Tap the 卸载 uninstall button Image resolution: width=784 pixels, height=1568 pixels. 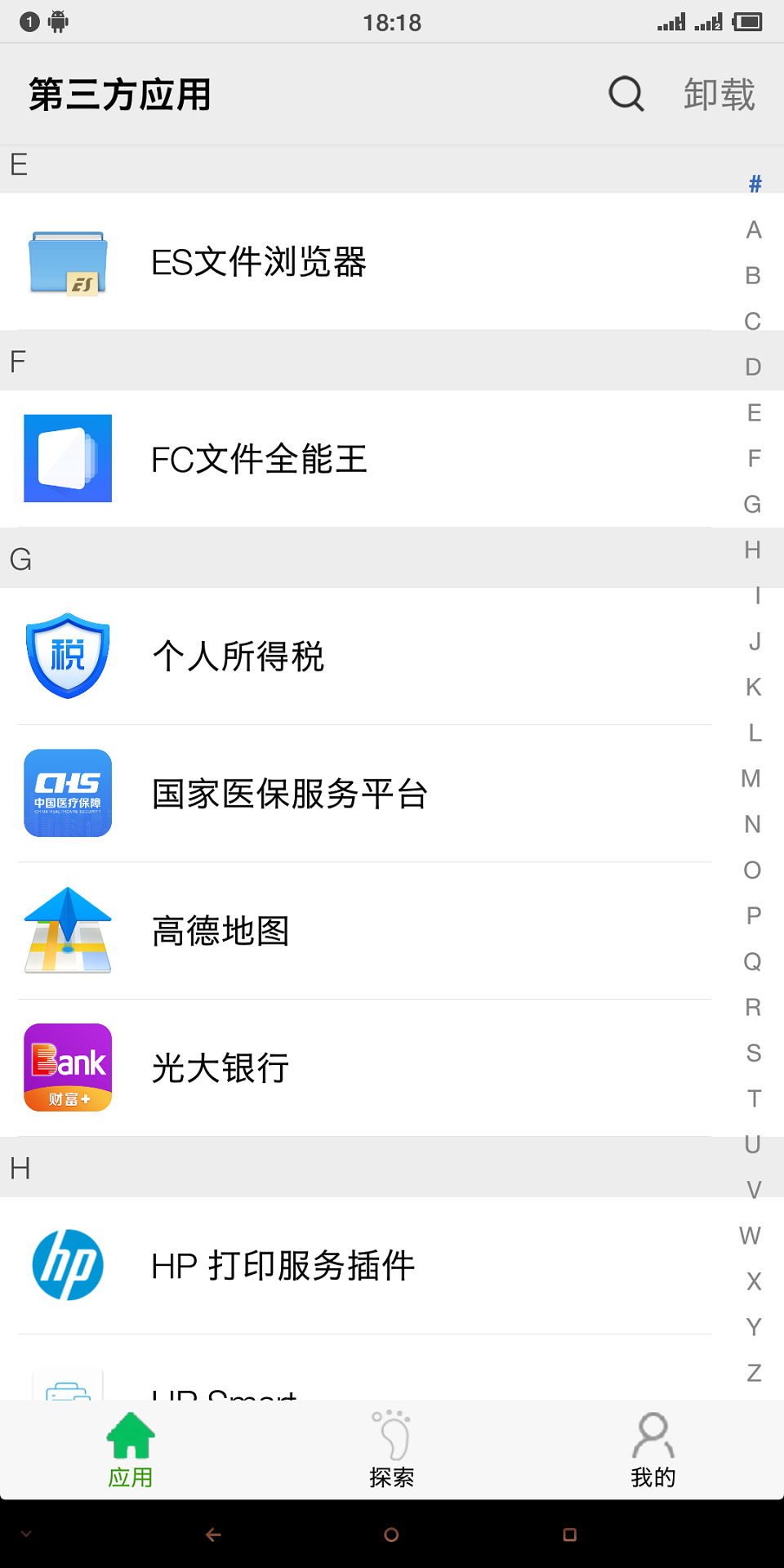pyautogui.click(x=719, y=93)
